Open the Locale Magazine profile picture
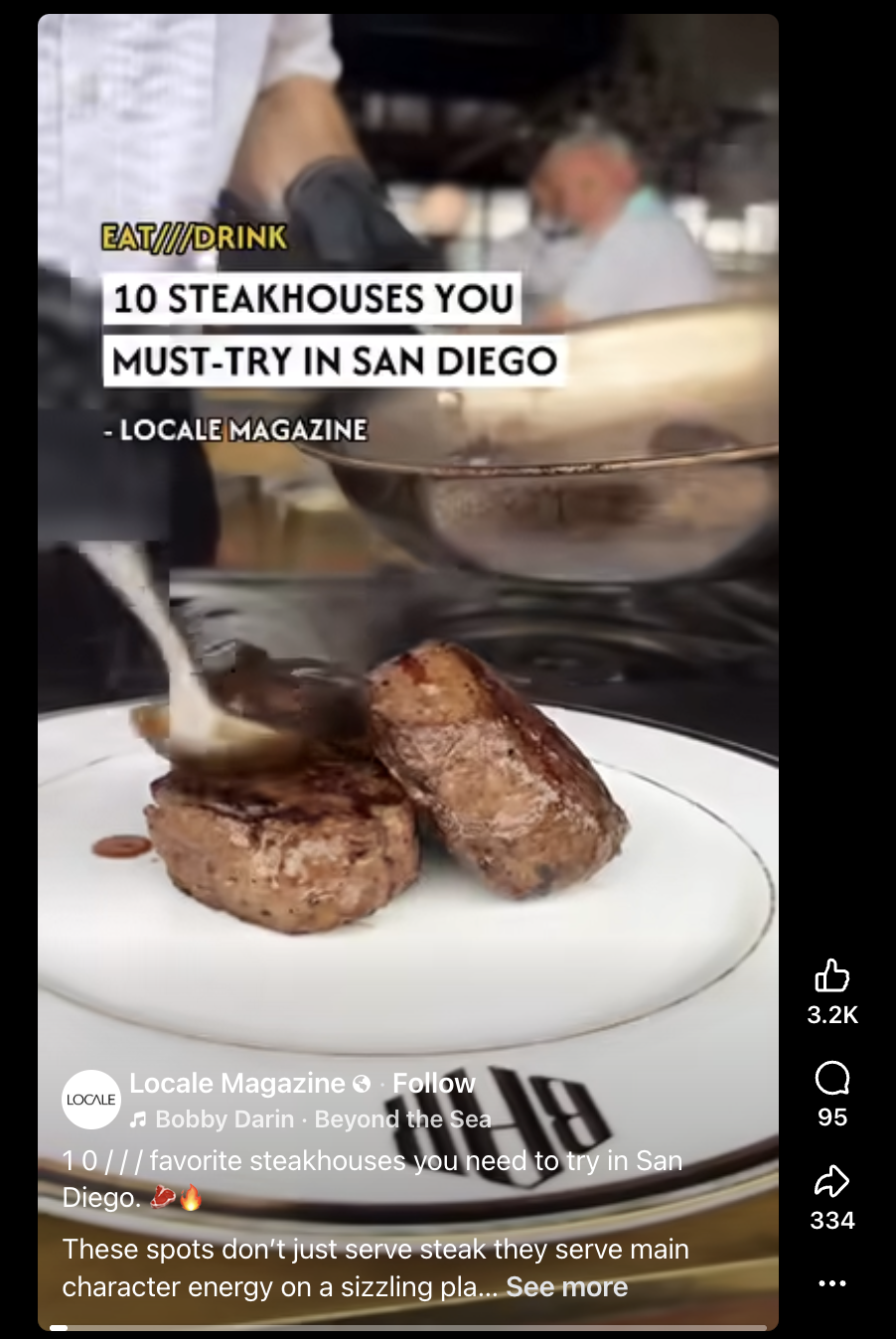The height and width of the screenshot is (1339, 896). [x=91, y=1100]
